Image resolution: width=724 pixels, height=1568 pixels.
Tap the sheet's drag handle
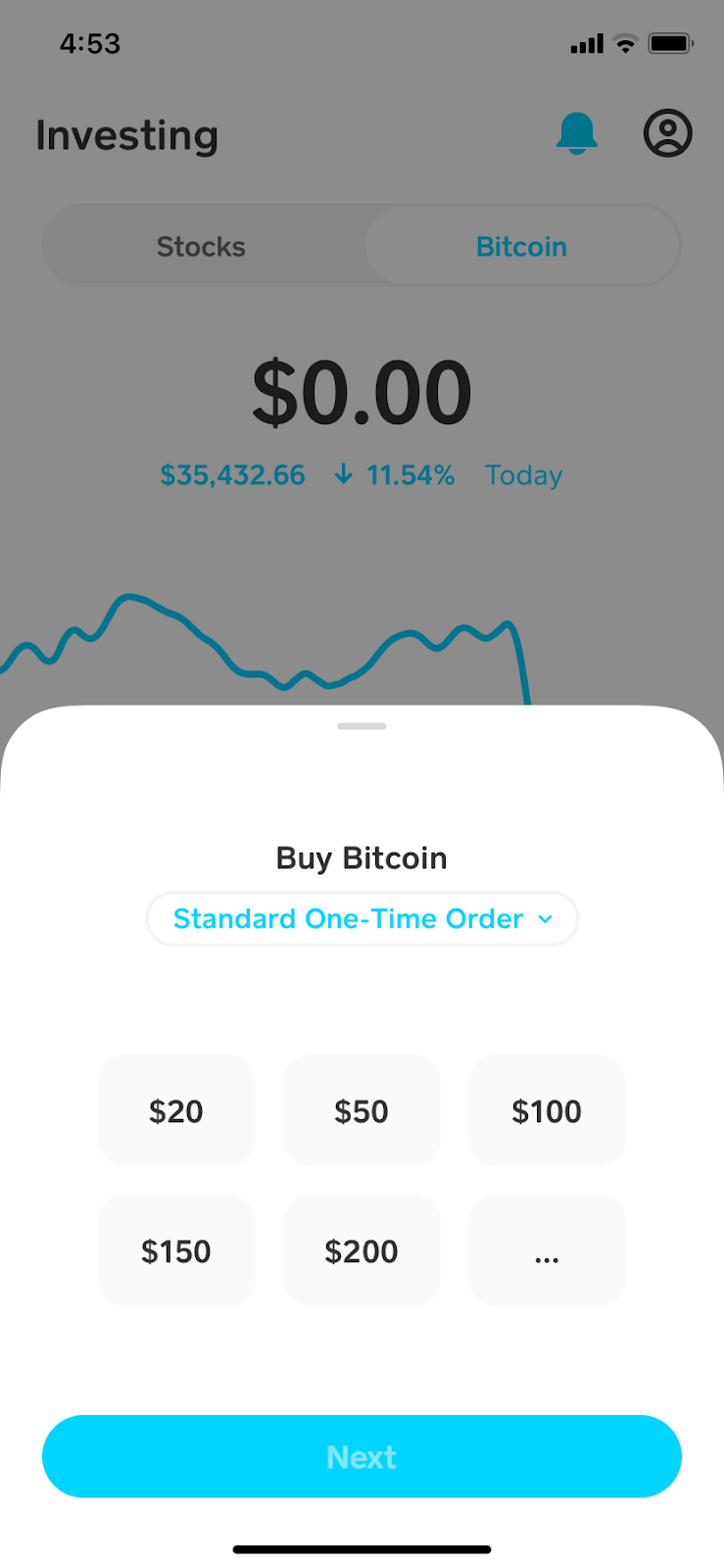point(362,726)
